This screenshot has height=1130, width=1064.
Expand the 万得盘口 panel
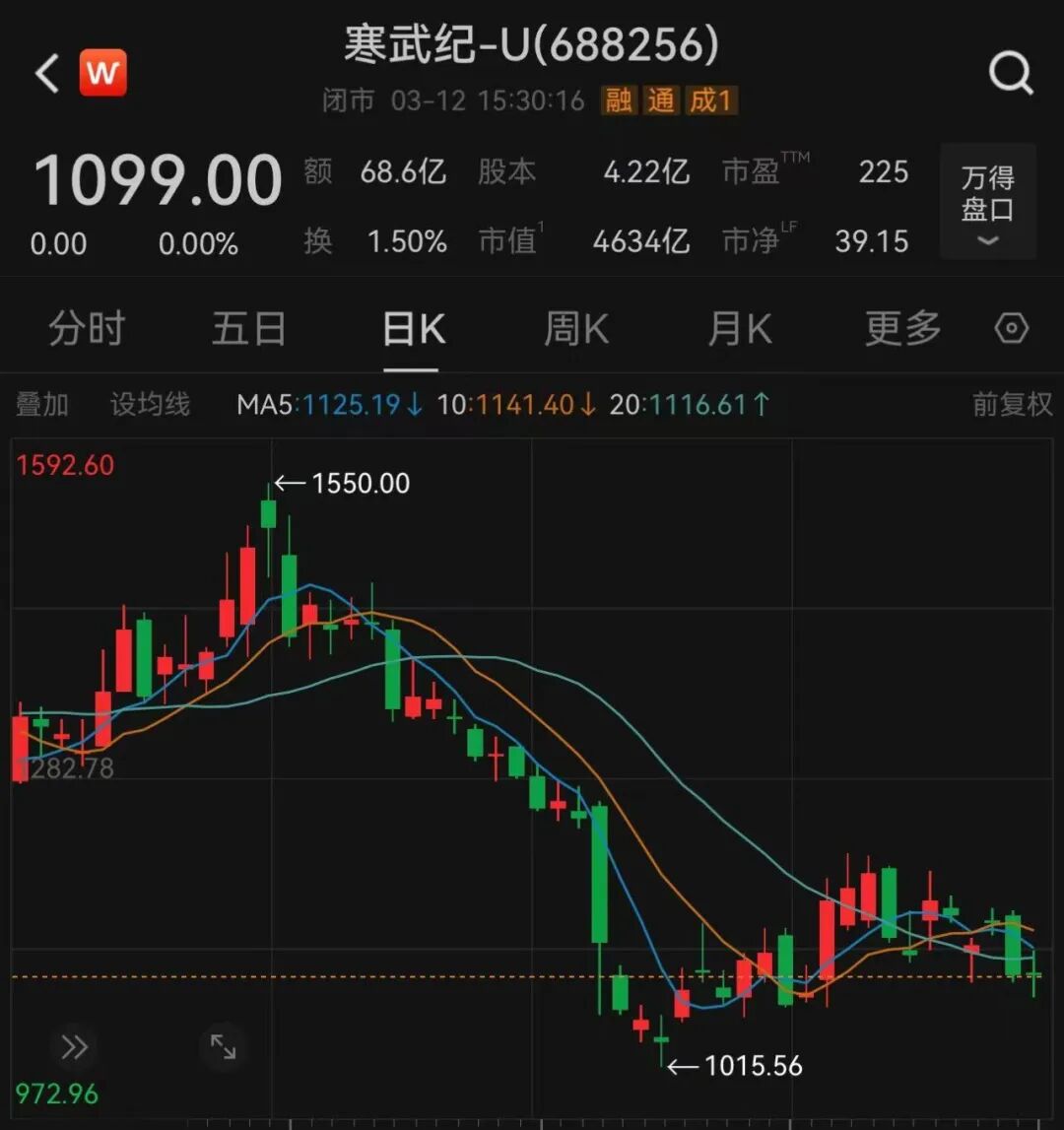click(x=987, y=203)
